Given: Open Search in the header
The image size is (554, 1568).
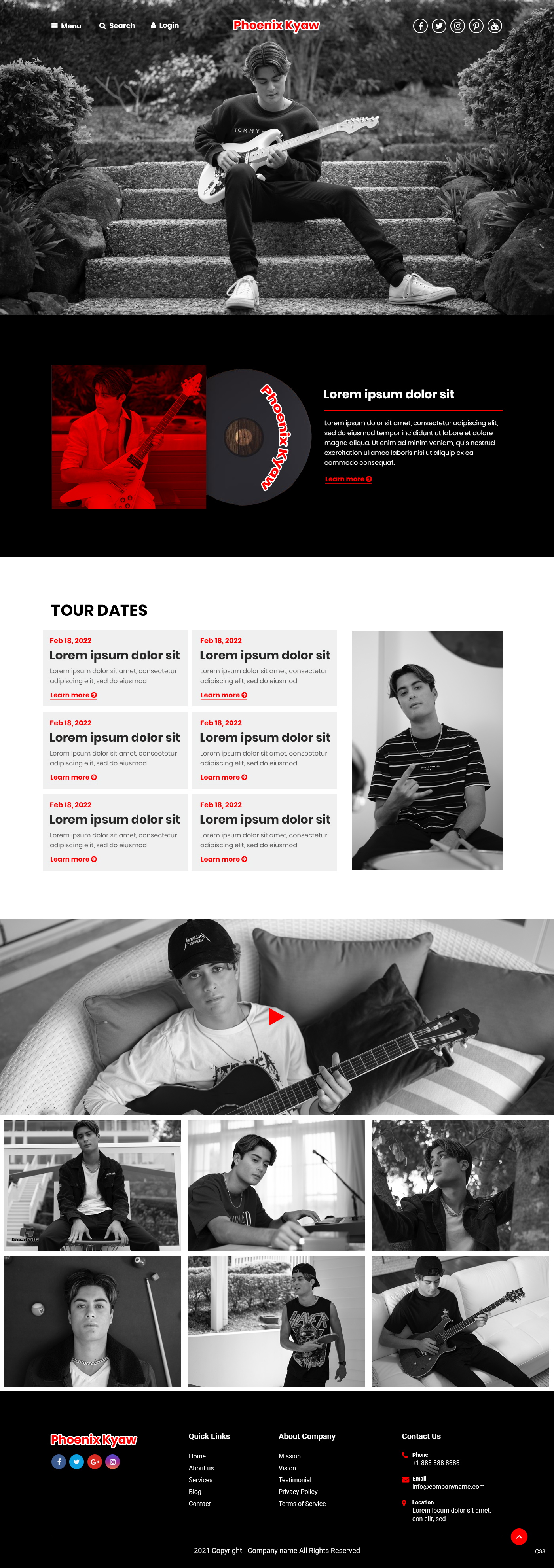Looking at the screenshot, I should click(x=117, y=26).
